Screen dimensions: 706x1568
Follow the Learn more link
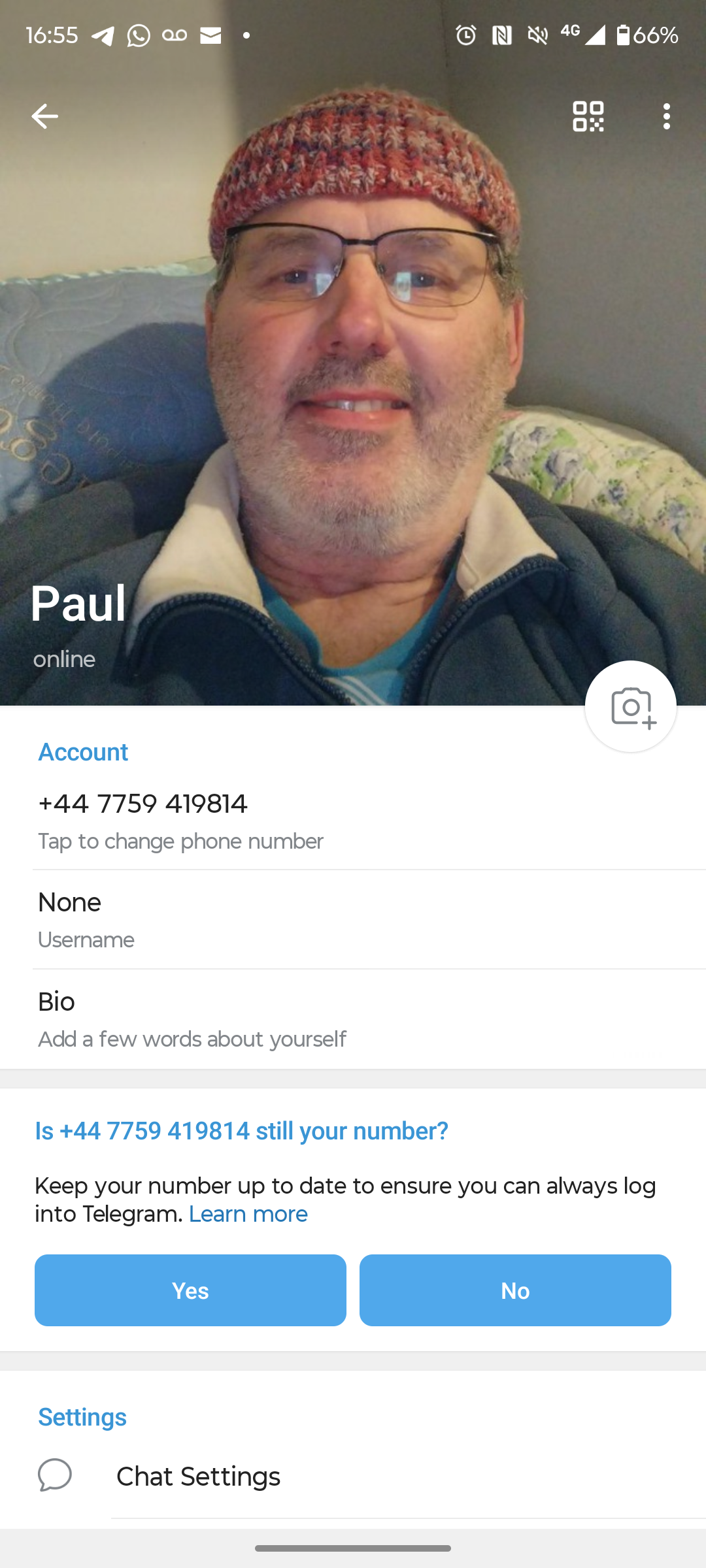point(248,1214)
